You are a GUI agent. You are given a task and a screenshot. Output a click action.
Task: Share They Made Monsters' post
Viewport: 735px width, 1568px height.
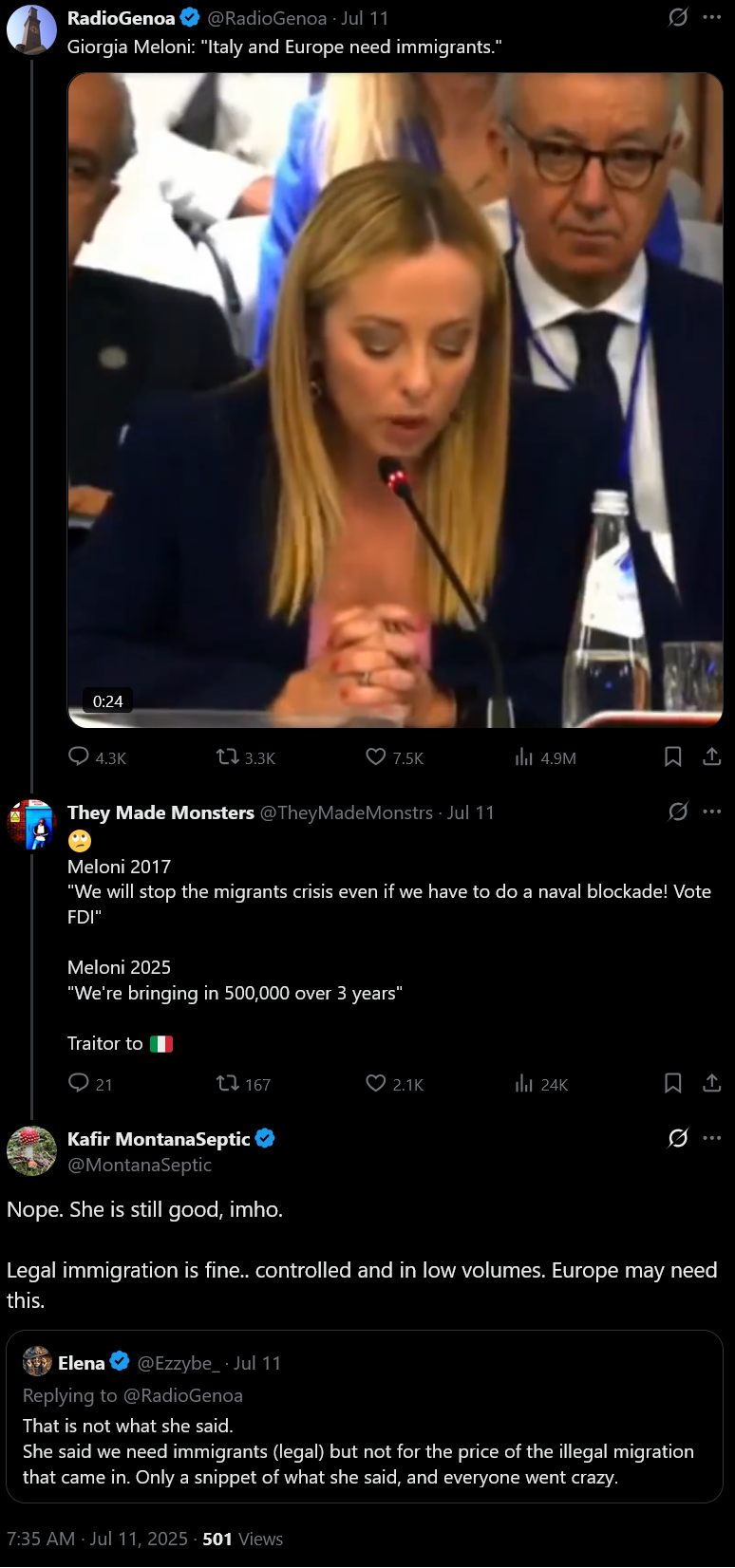(712, 1083)
